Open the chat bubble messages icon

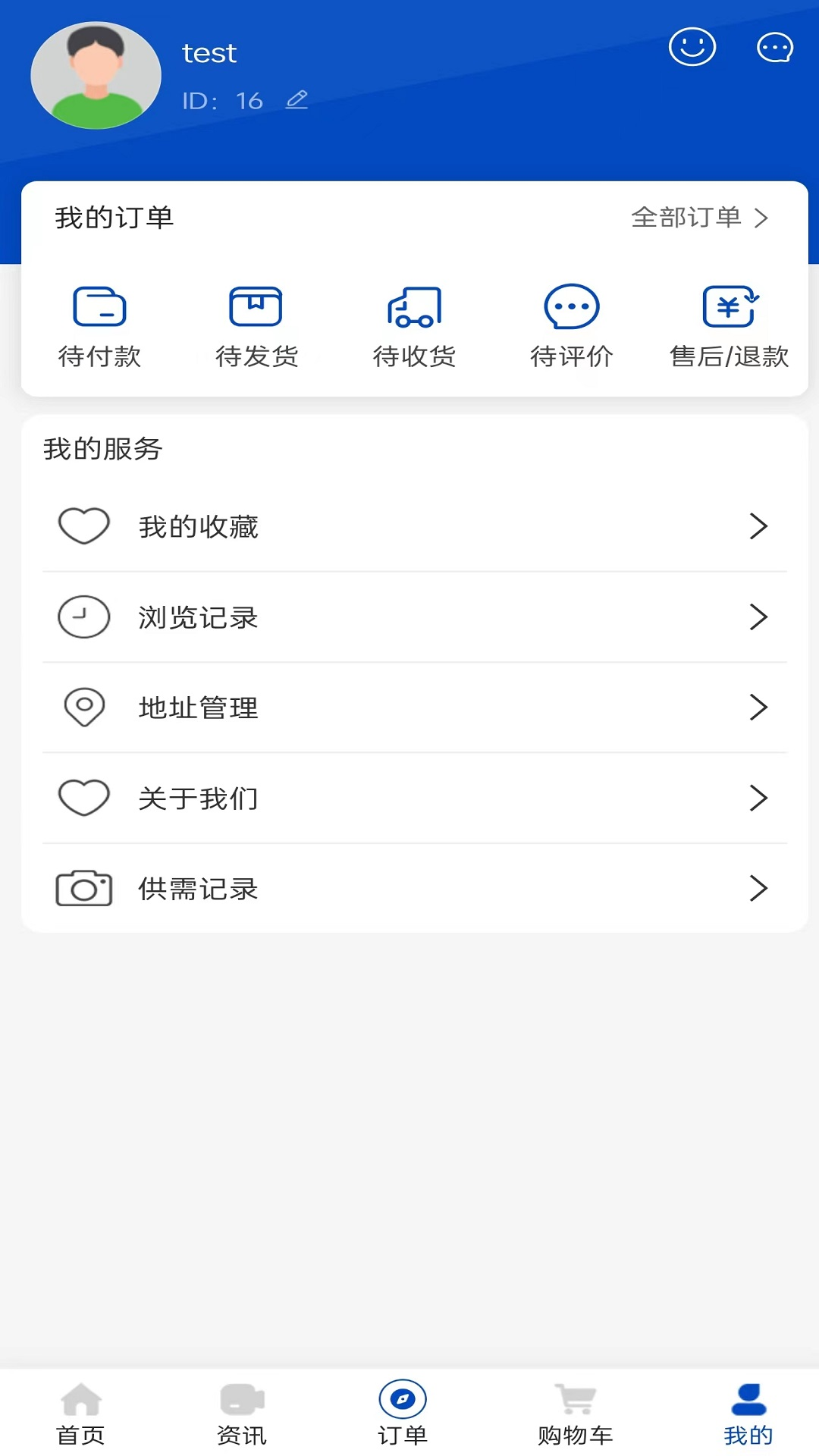[x=775, y=48]
